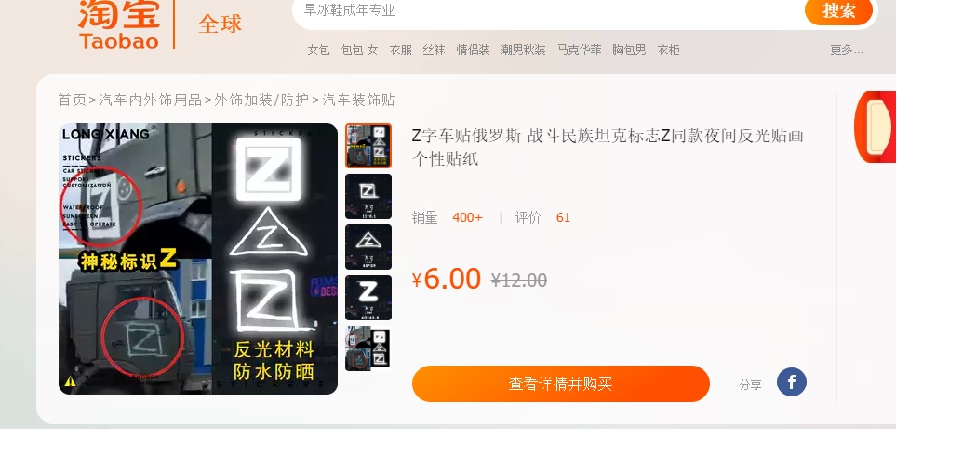Screen dimensions: 963x474
Task: Select the fourth product thumbnail
Action: coord(368,298)
